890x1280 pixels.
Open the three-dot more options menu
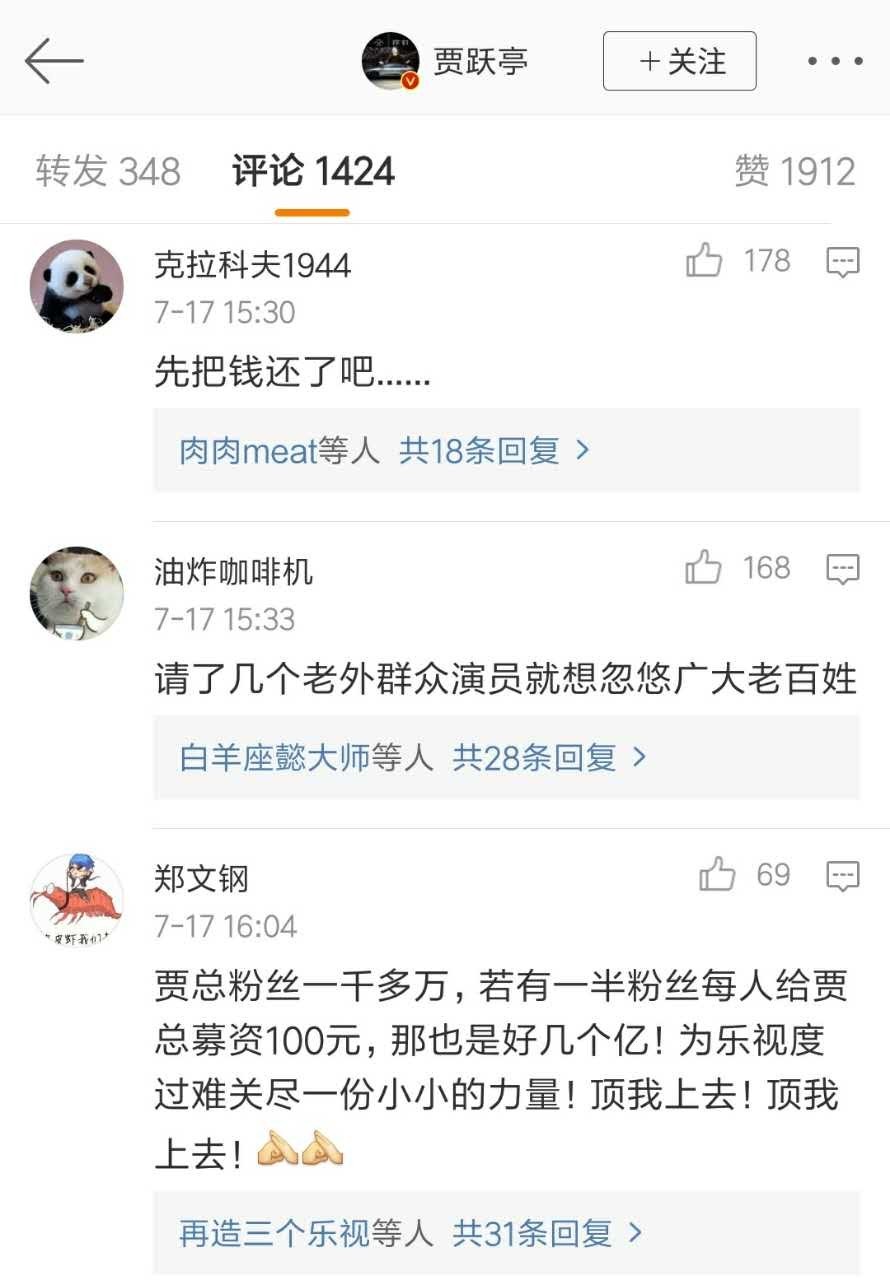836,60
